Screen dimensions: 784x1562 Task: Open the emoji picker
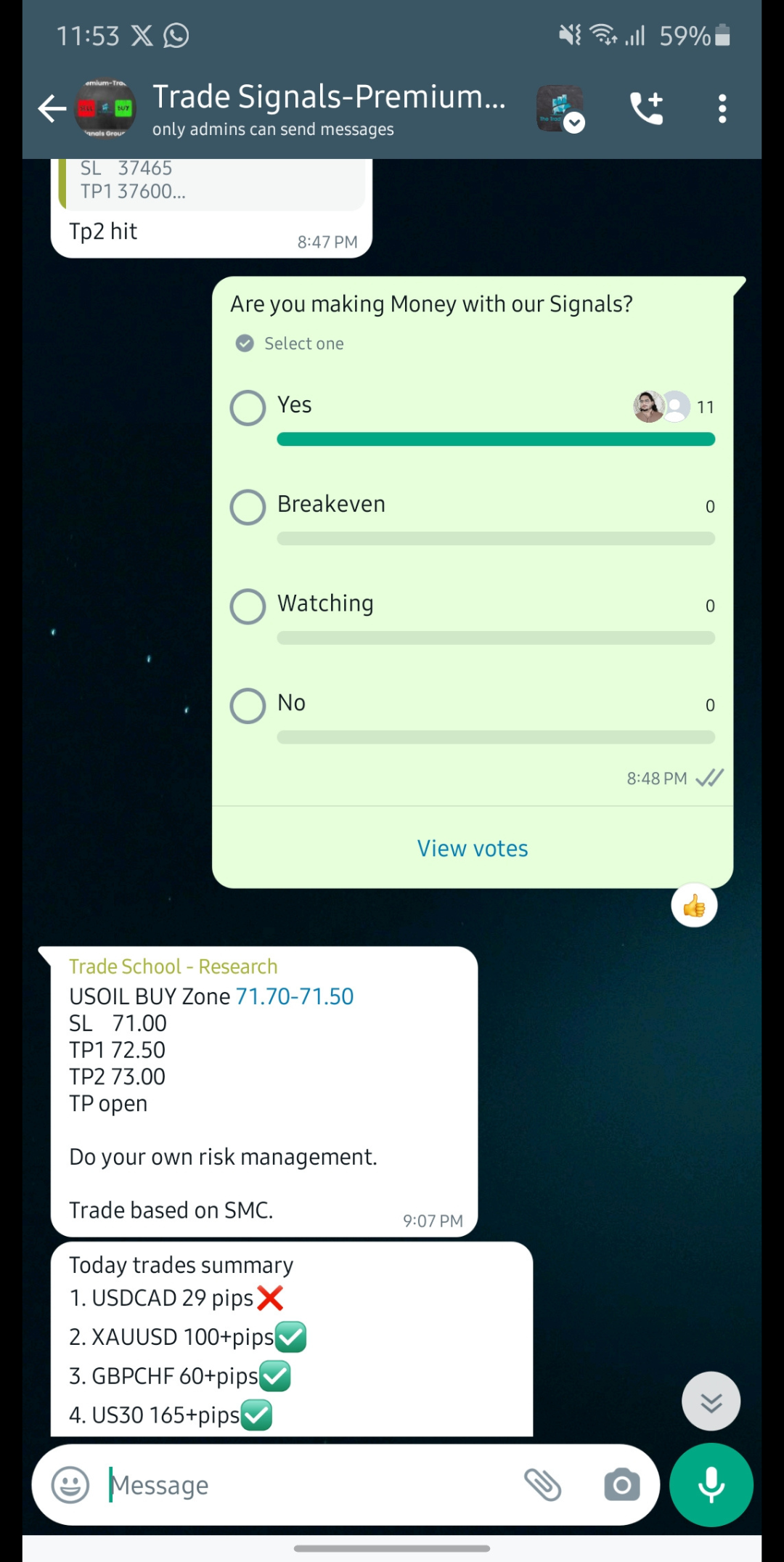[x=70, y=1485]
